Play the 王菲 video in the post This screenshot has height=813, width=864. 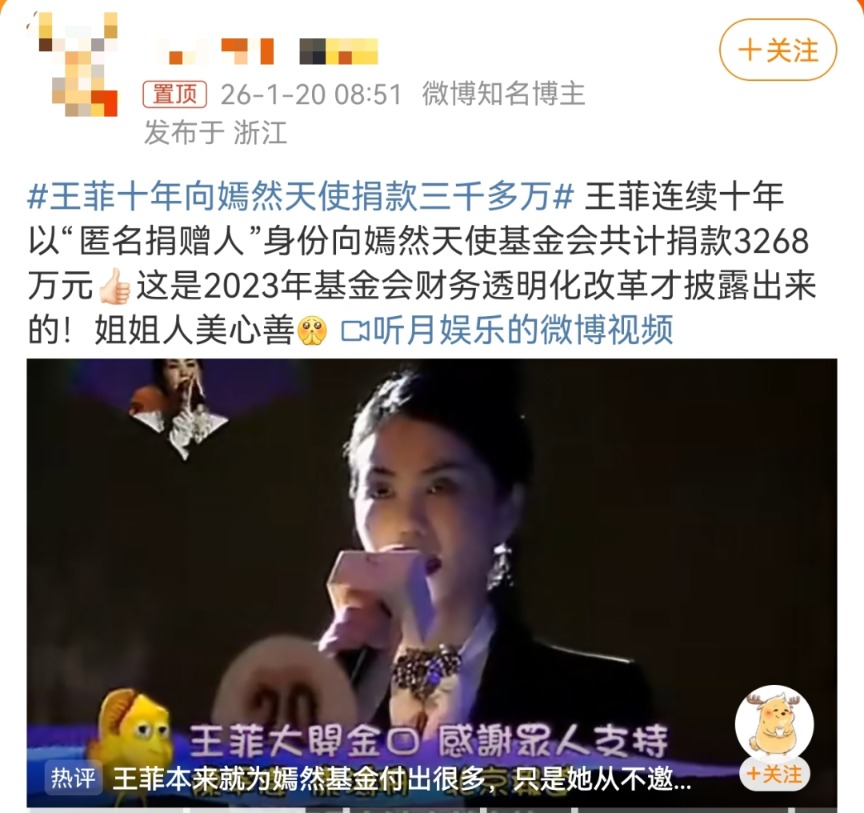pos(431,560)
